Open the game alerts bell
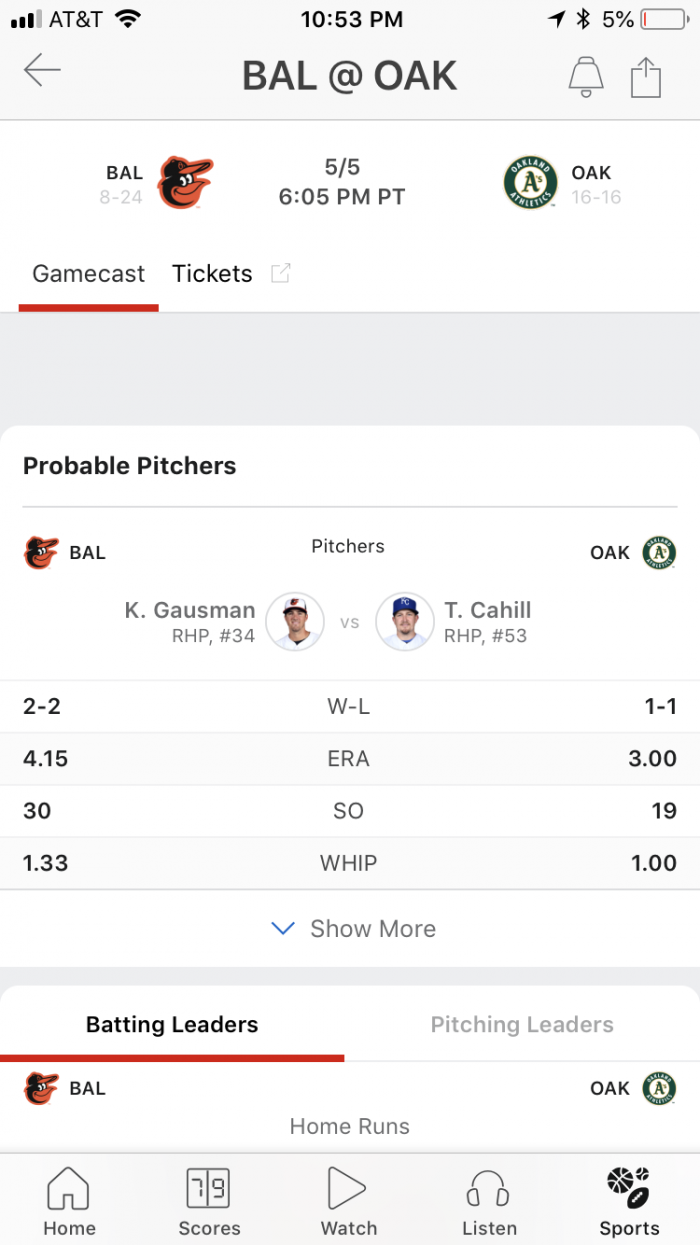 click(586, 77)
